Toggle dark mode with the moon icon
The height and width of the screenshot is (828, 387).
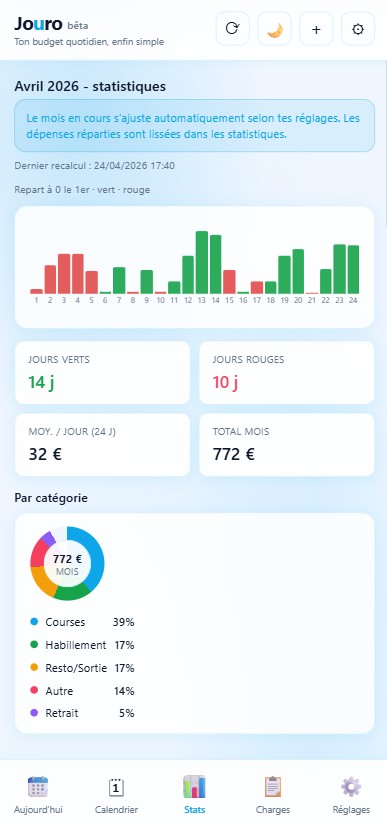[x=274, y=29]
